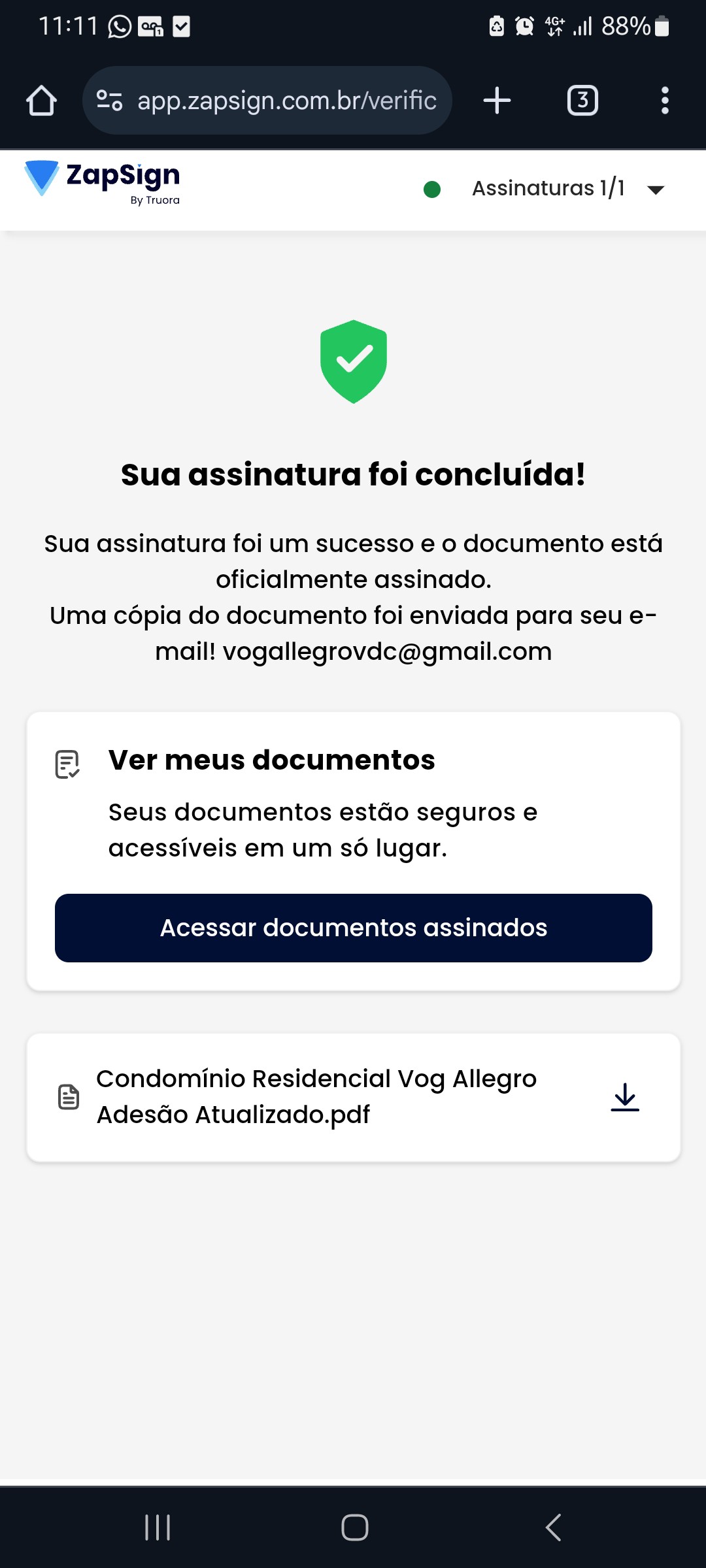View site info for the ZapSign page

[109, 101]
